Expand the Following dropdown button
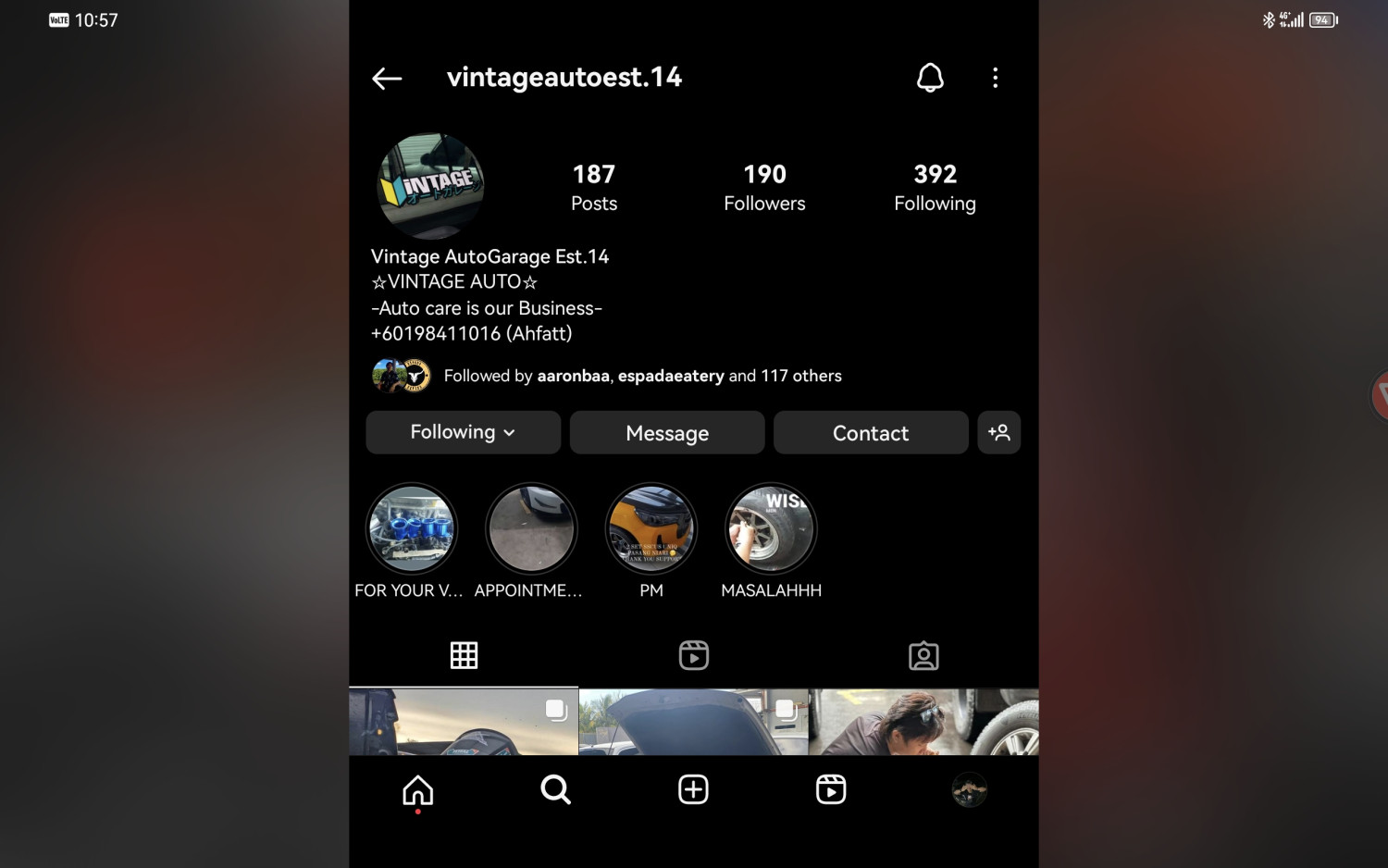Image resolution: width=1388 pixels, height=868 pixels. pos(463,432)
